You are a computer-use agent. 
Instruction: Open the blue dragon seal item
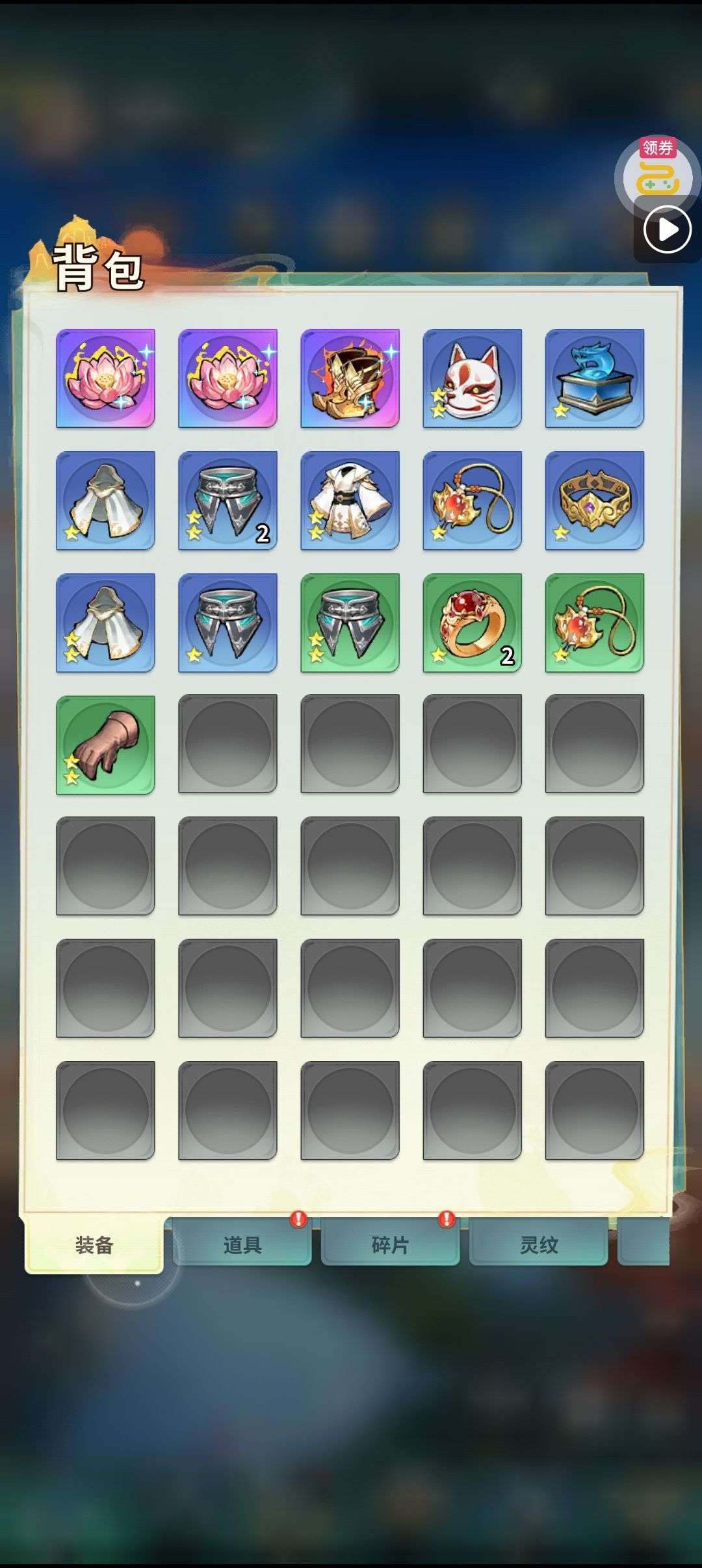coord(594,378)
